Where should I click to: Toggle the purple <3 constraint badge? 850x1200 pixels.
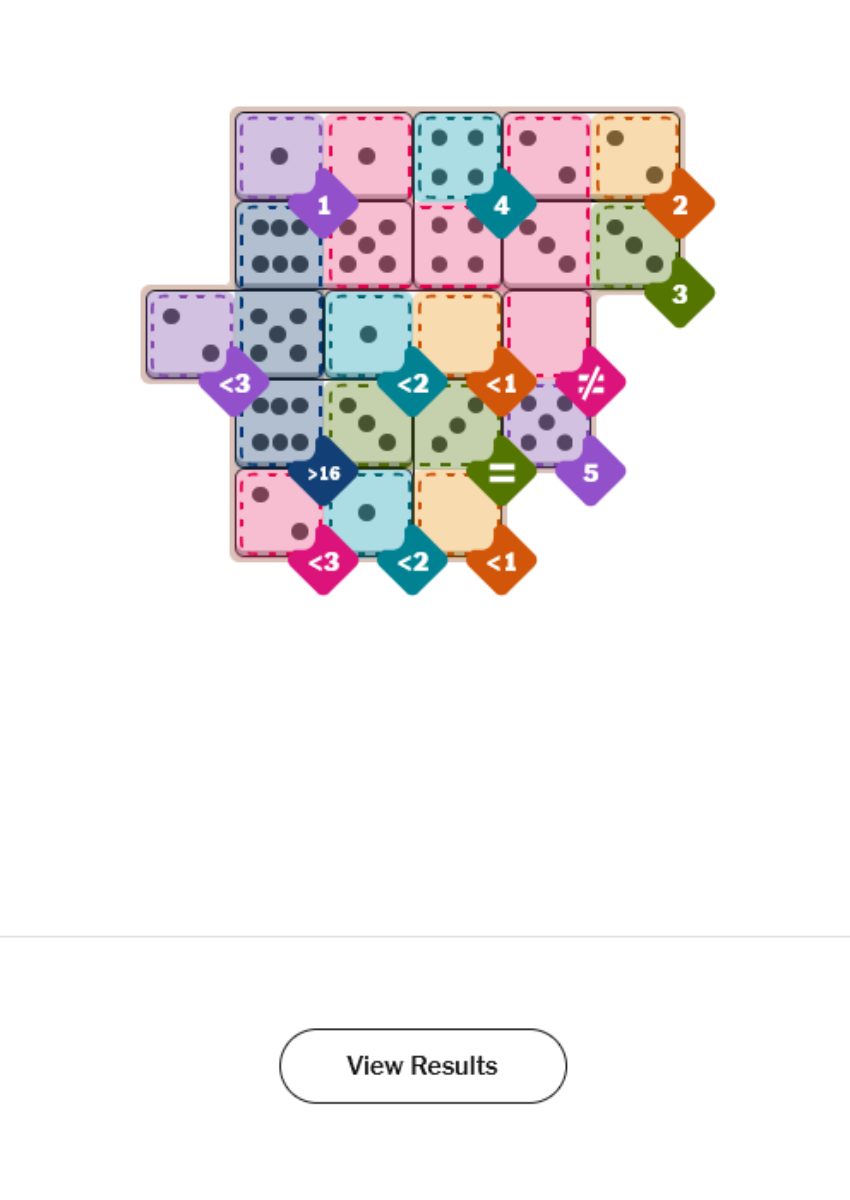235,382
